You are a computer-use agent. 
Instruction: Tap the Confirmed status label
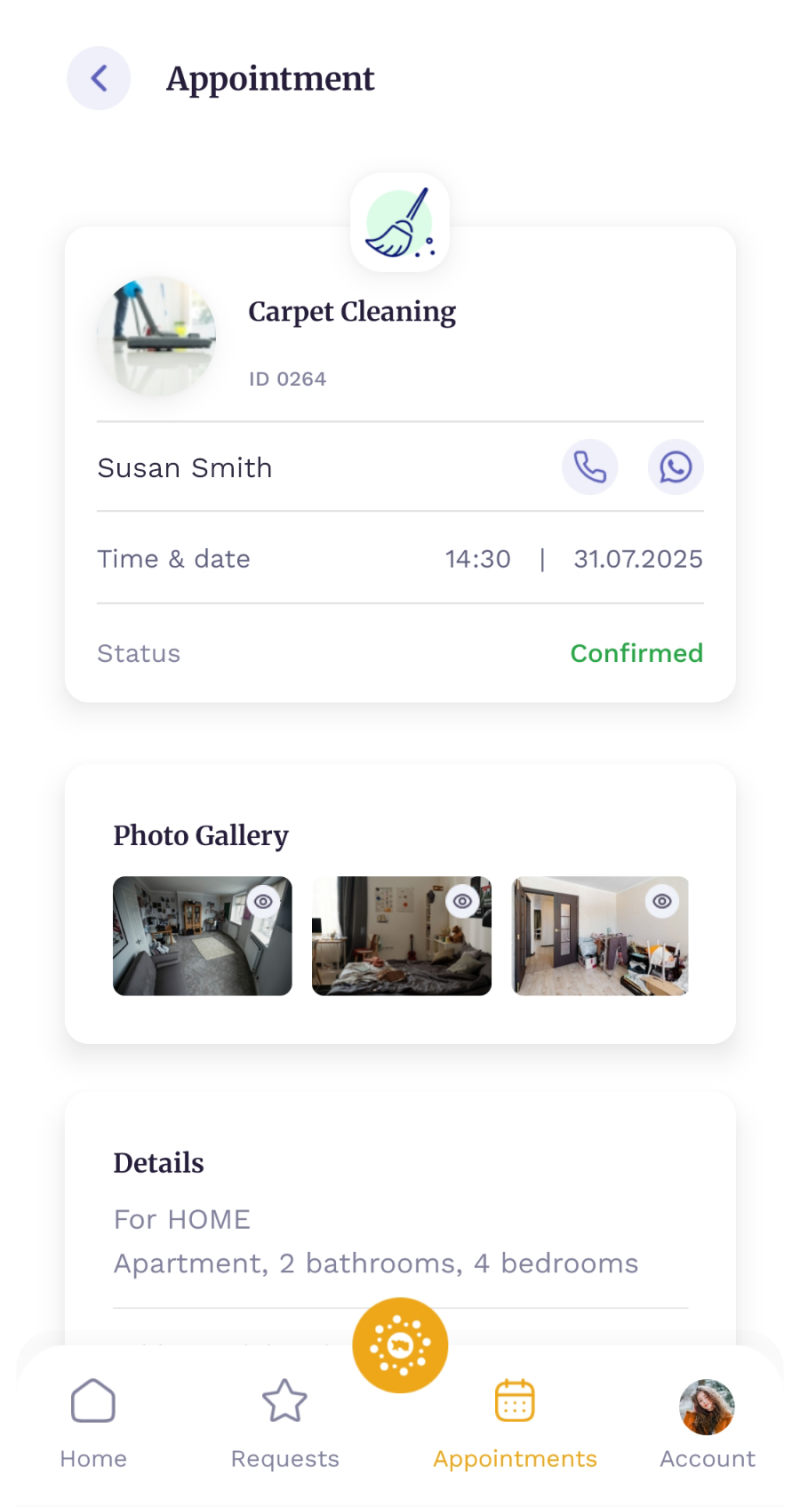(x=637, y=653)
